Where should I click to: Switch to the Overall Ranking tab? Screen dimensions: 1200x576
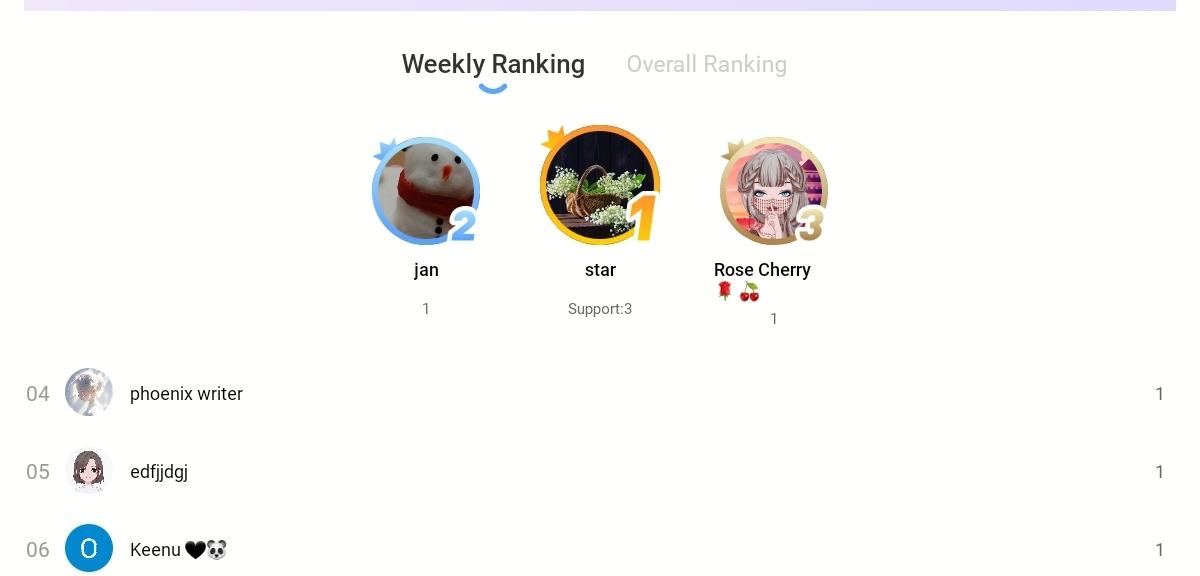[706, 64]
